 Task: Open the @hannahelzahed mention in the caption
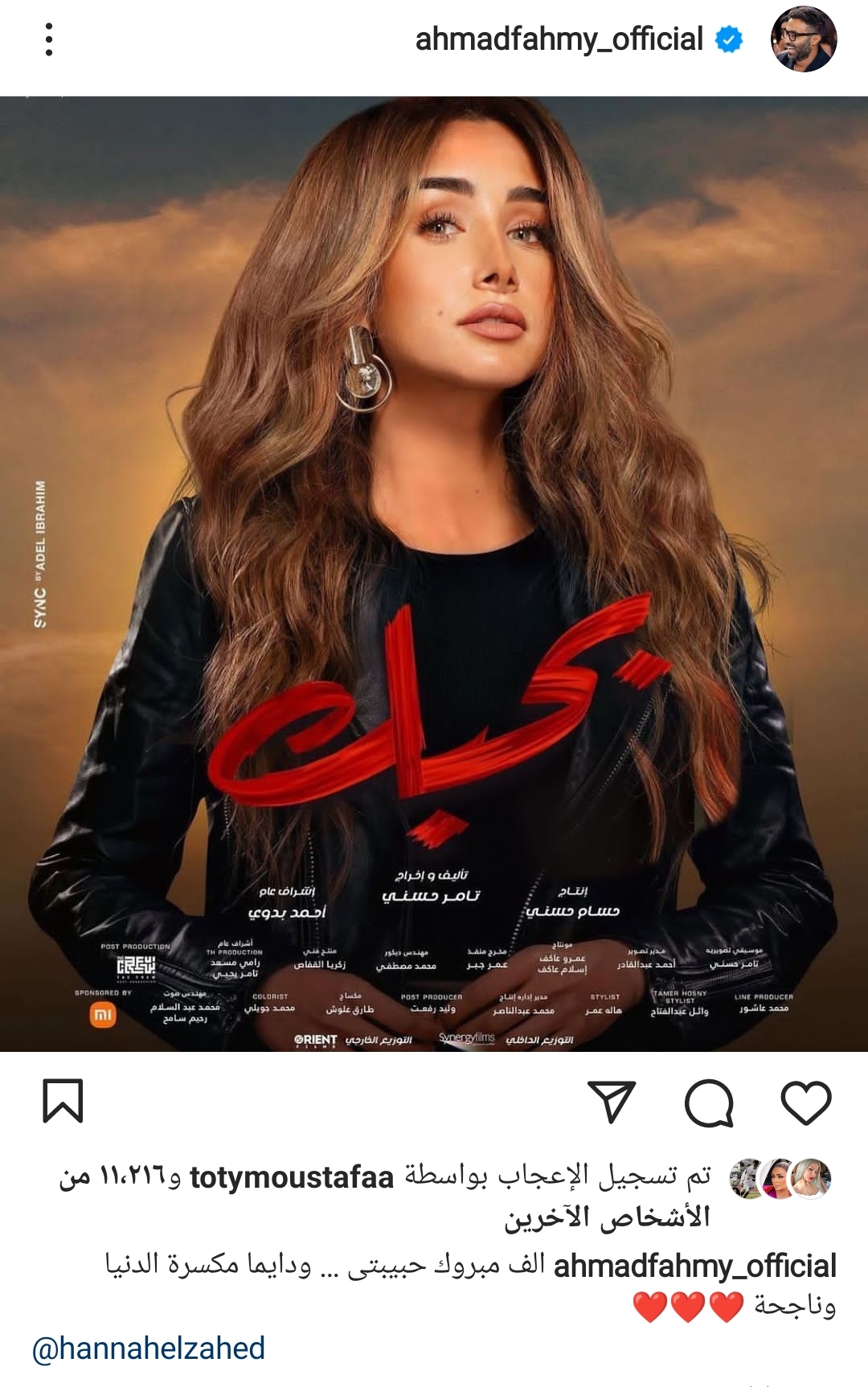(149, 1348)
